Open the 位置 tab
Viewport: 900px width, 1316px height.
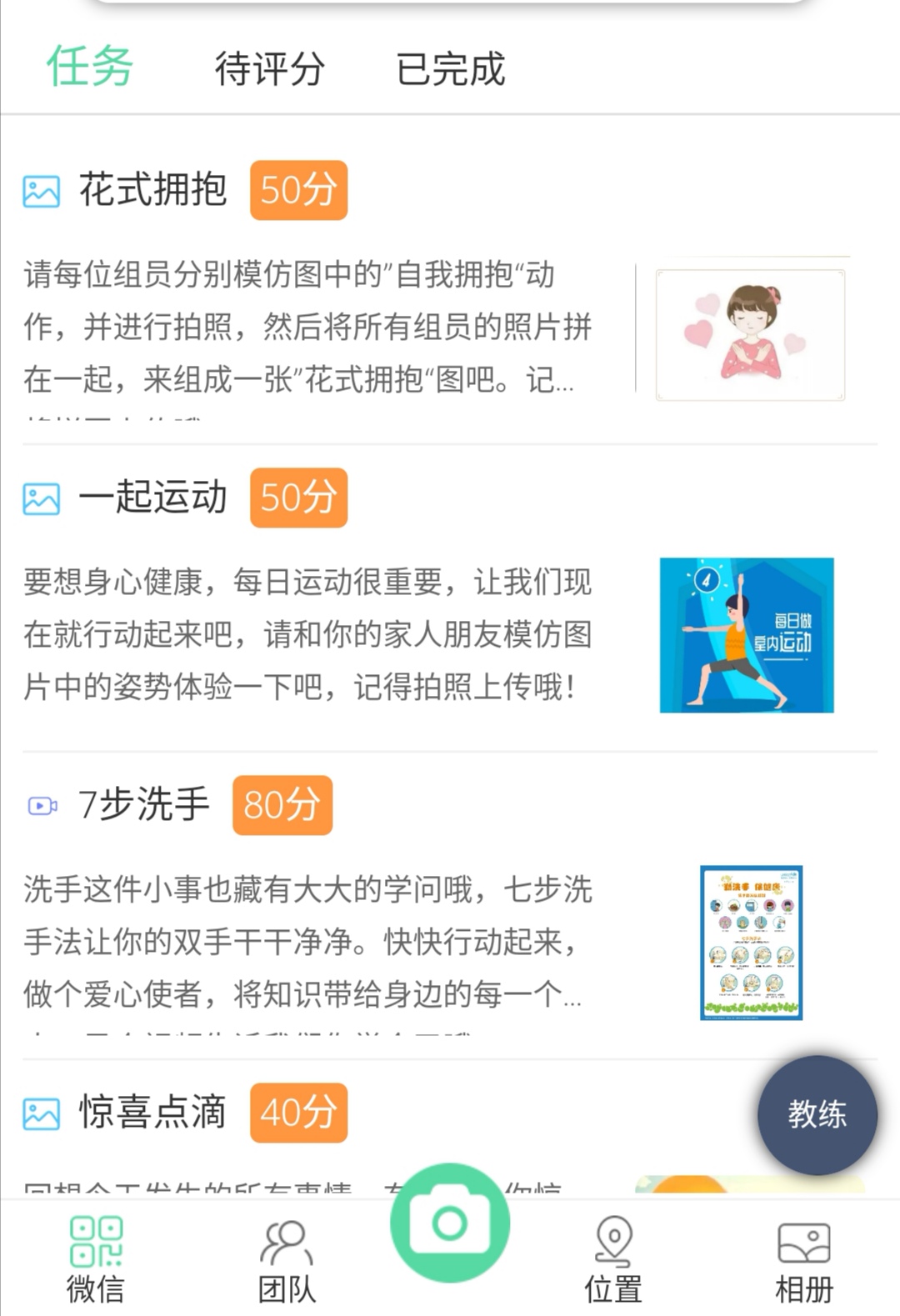(613, 1260)
